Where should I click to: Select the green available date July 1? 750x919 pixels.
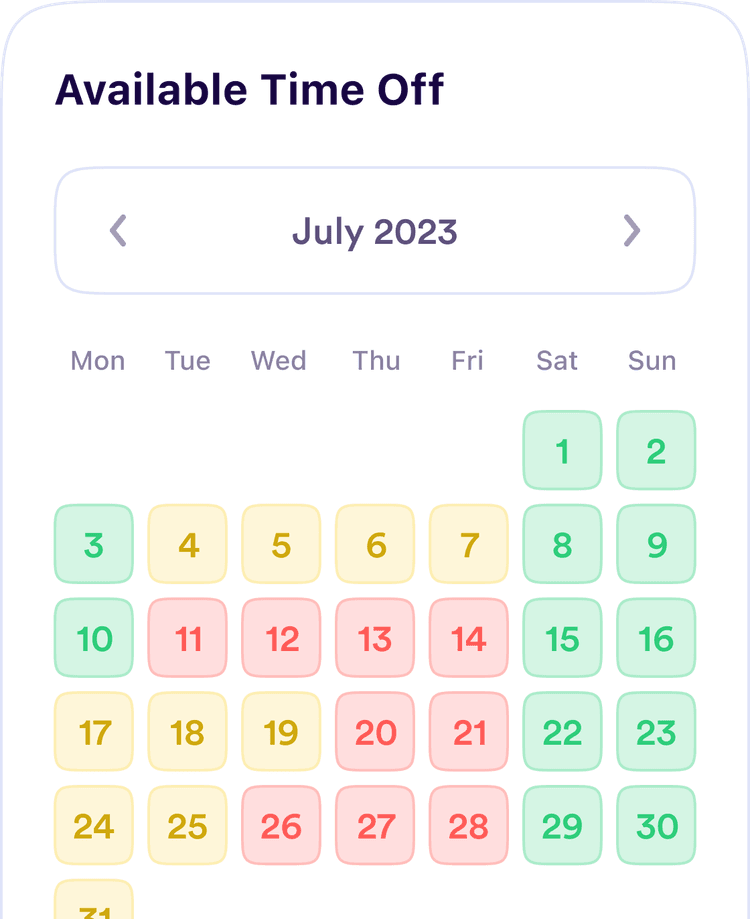coord(562,450)
